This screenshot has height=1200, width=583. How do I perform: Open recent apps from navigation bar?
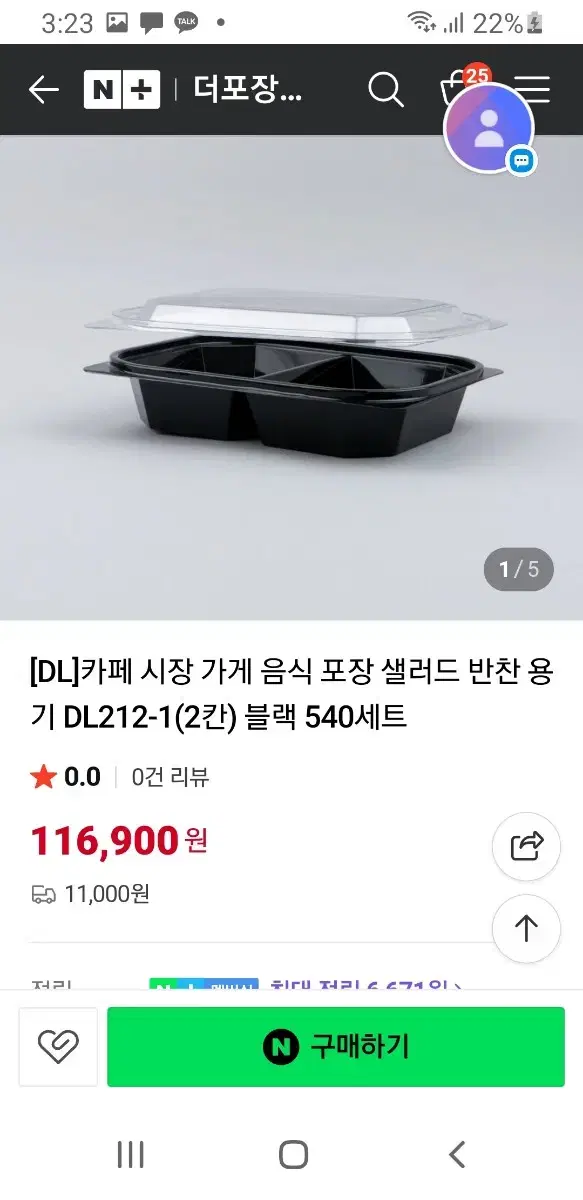pos(130,1155)
